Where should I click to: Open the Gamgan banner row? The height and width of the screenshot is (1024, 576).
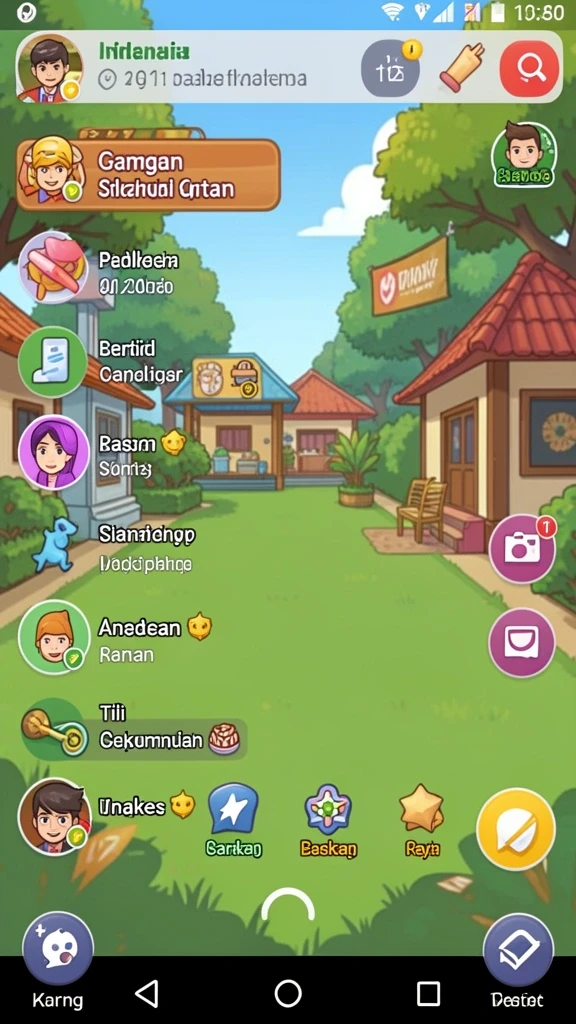click(149, 174)
